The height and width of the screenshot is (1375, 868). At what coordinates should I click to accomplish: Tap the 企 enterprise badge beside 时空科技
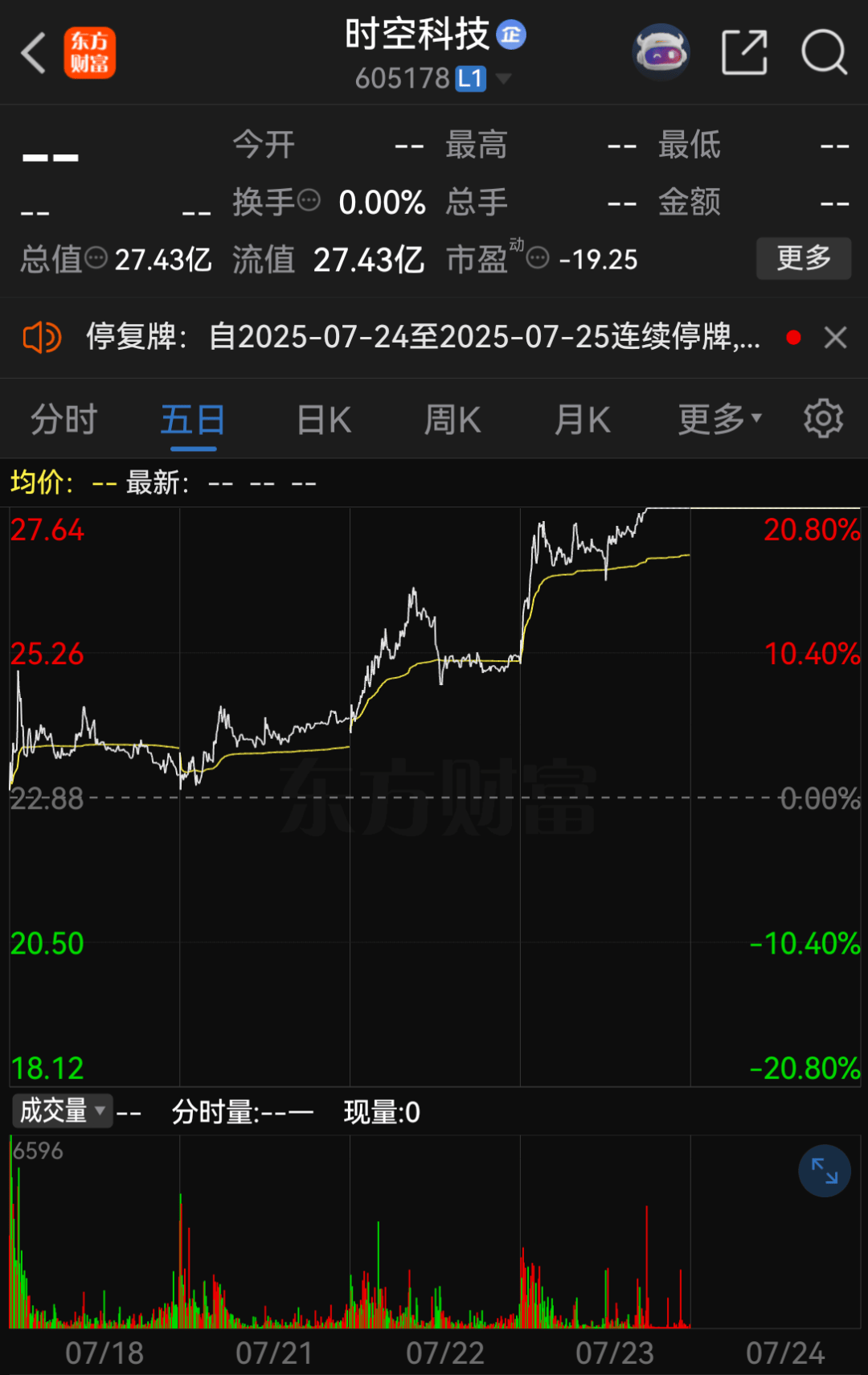click(x=512, y=34)
